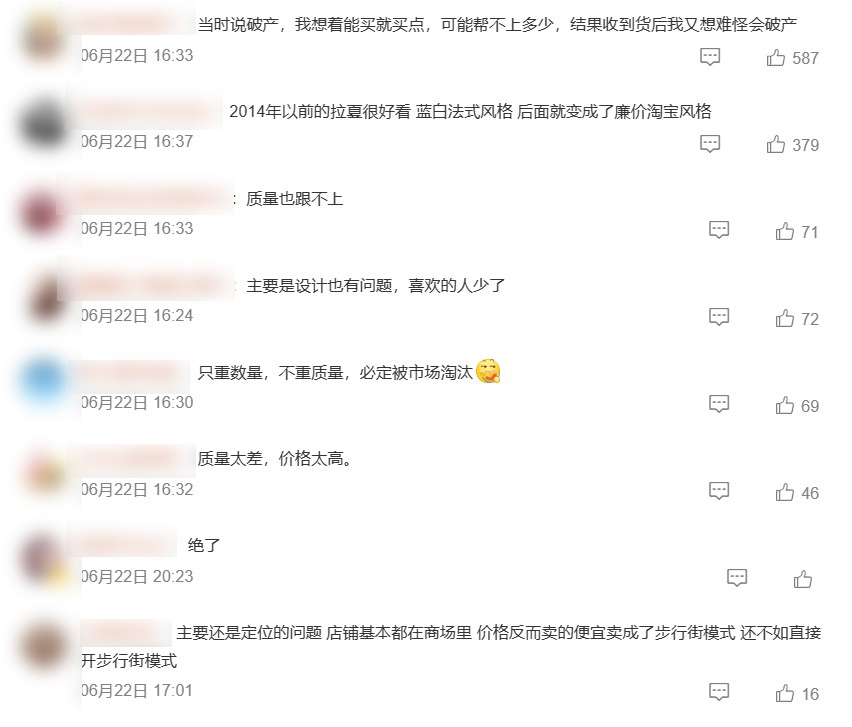The image size is (852, 727).
Task: Reply to the comment '质量太差，价格太高'
Action: (719, 492)
